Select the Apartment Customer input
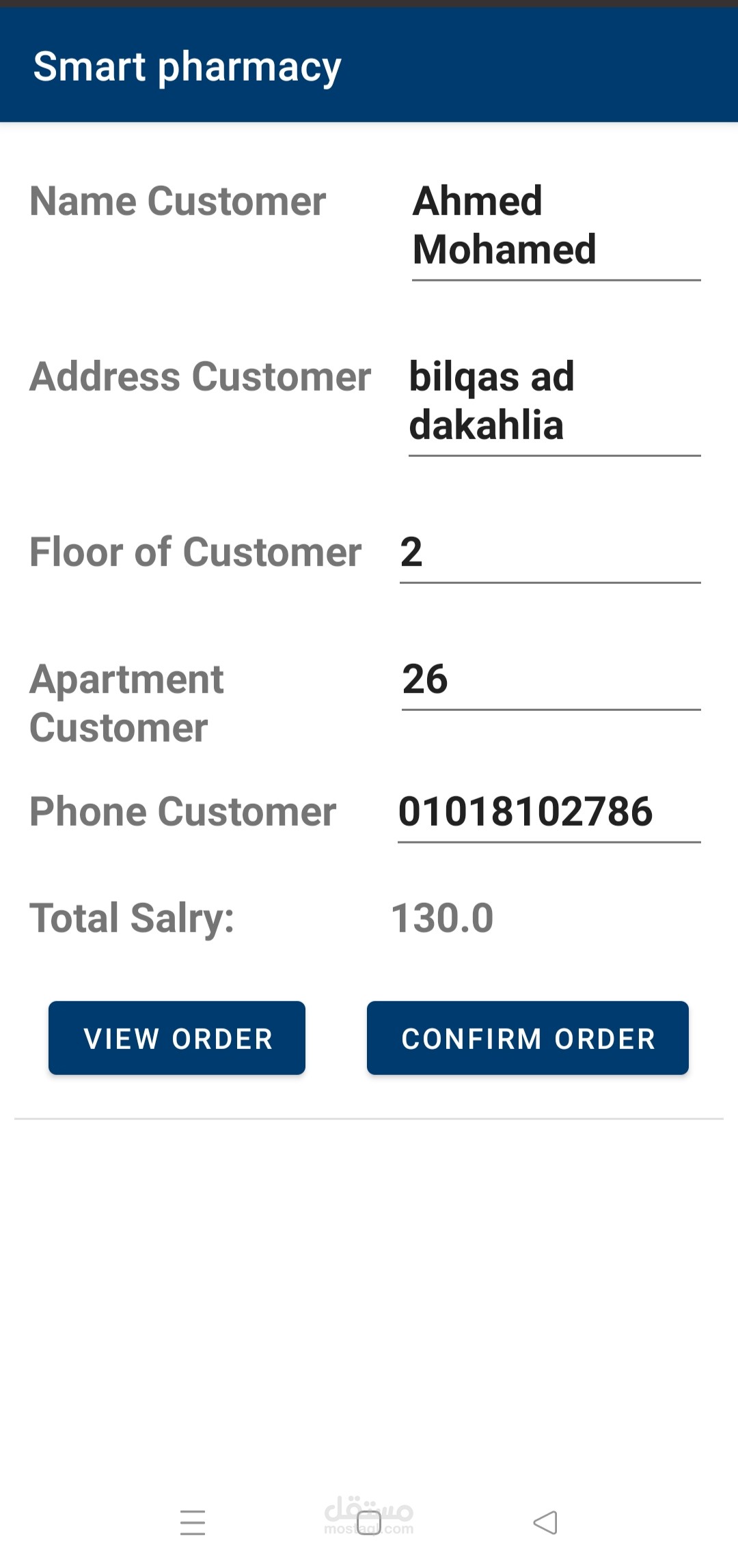The width and height of the screenshot is (738, 1568). point(551,680)
